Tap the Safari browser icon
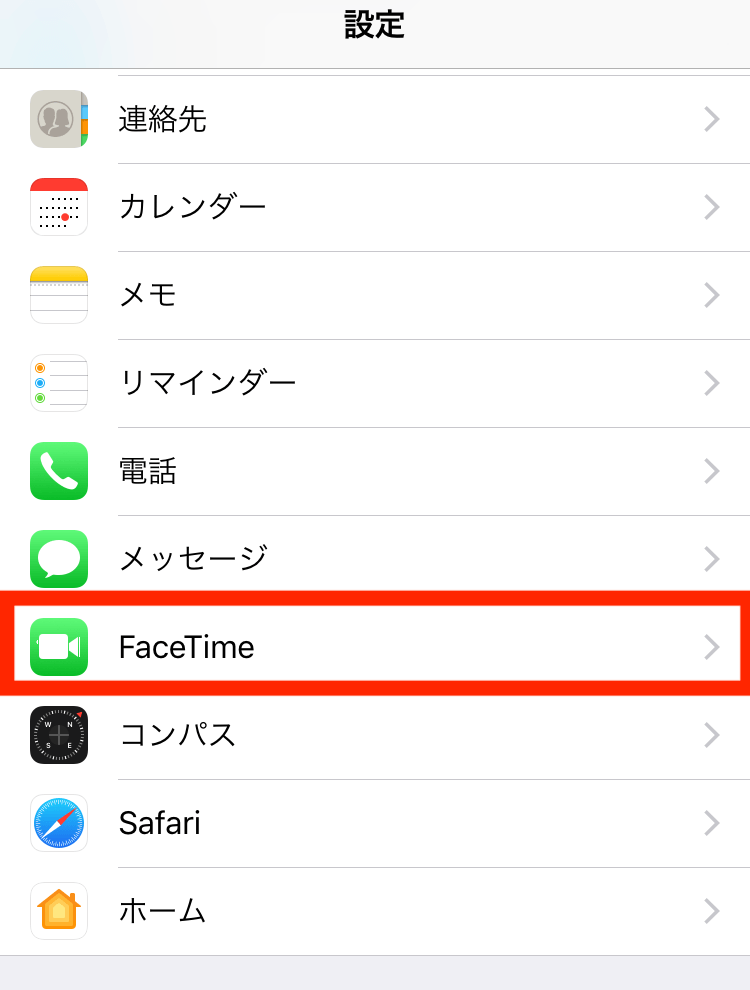This screenshot has width=750, height=990. coord(58,823)
